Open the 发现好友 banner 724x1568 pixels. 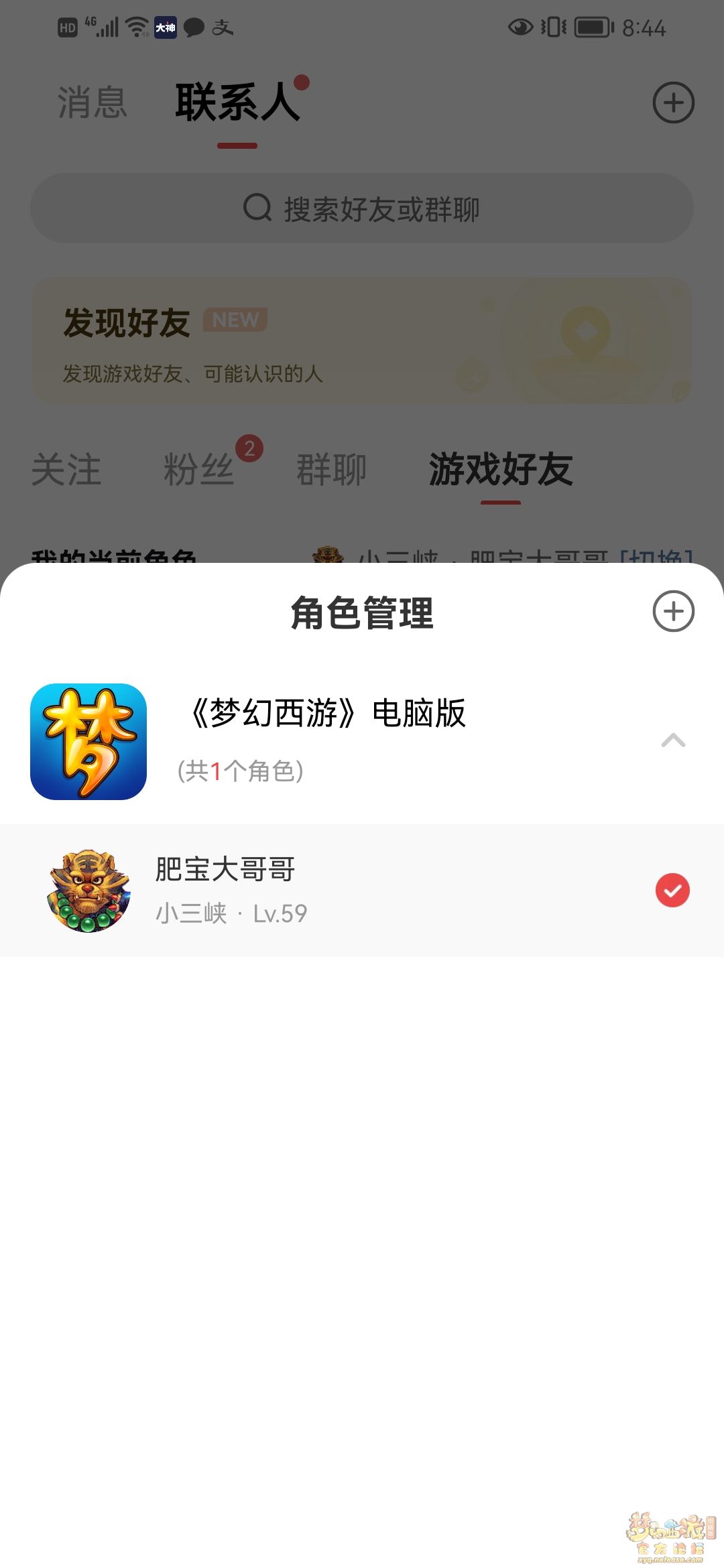pos(362,340)
